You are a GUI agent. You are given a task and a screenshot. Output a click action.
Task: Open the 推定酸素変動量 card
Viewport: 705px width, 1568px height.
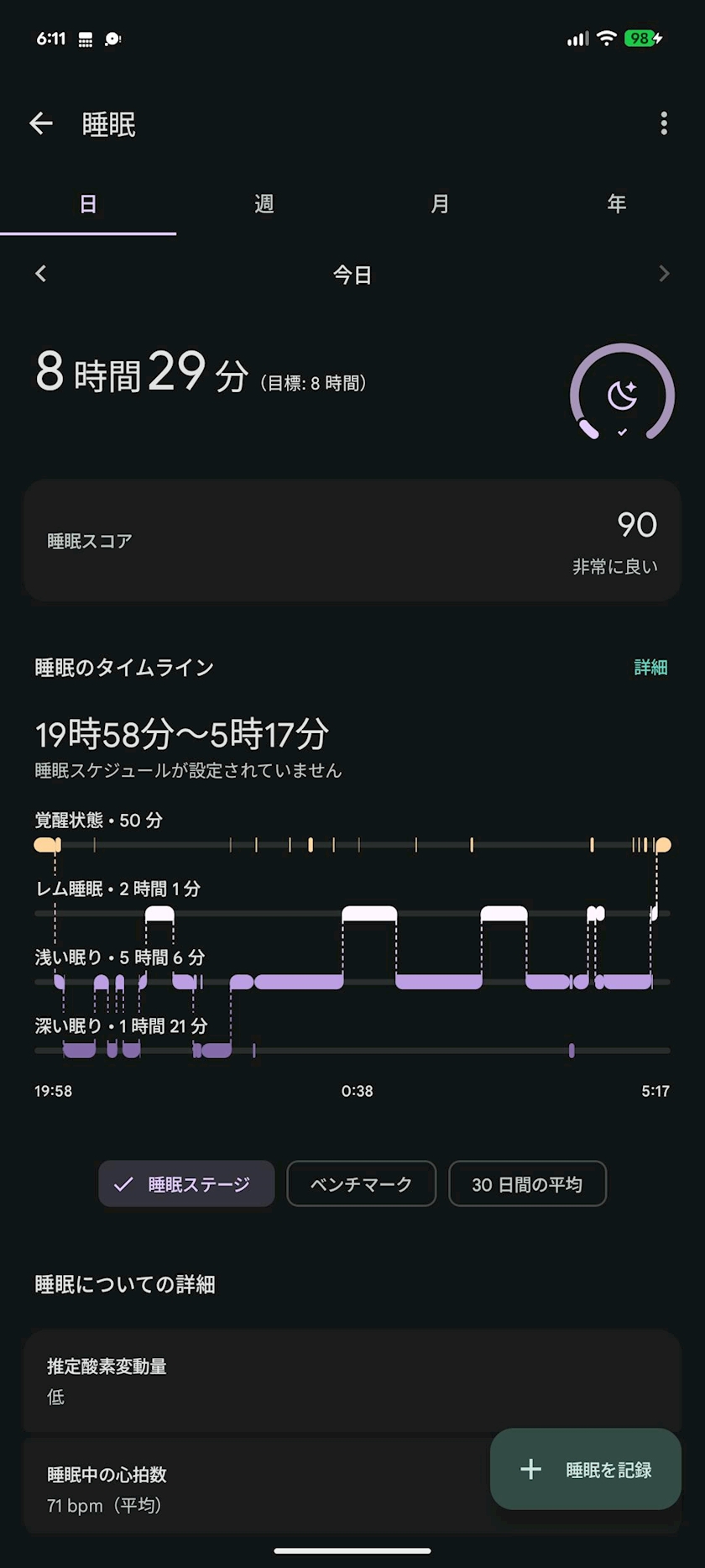[x=352, y=1381]
